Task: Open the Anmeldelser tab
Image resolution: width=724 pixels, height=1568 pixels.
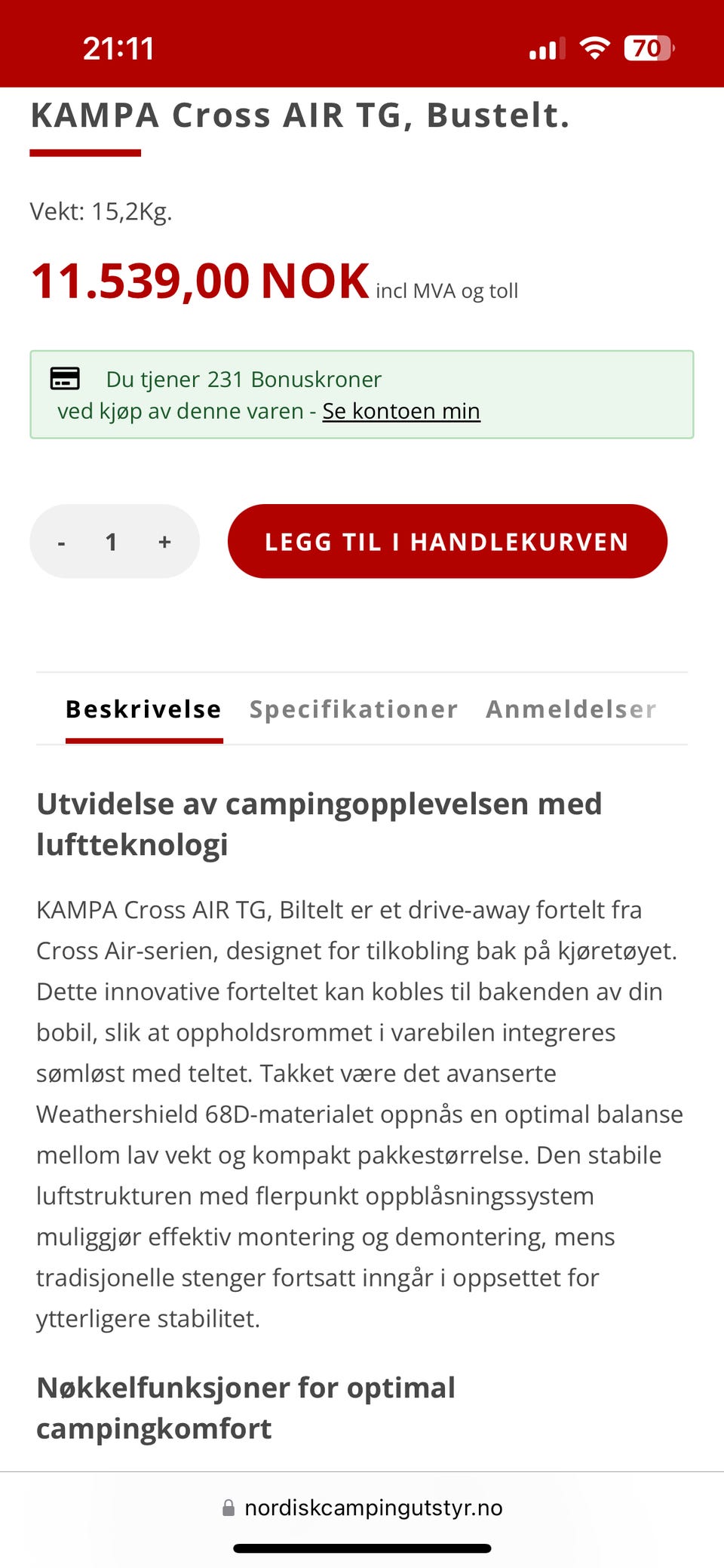Action: pyautogui.click(x=571, y=709)
